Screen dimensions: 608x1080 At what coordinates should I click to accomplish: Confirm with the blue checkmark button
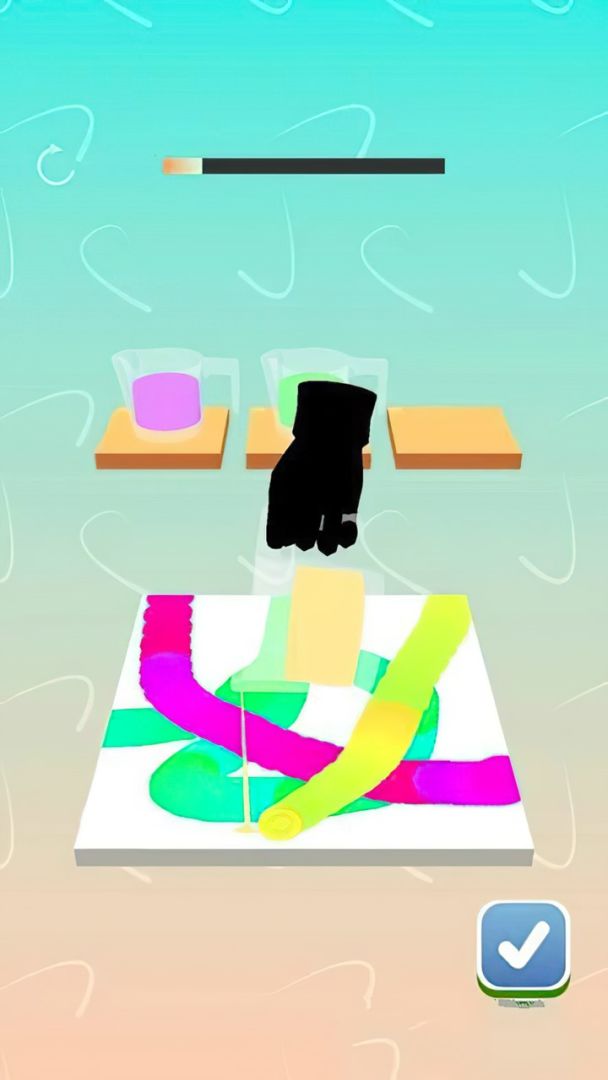[524, 946]
